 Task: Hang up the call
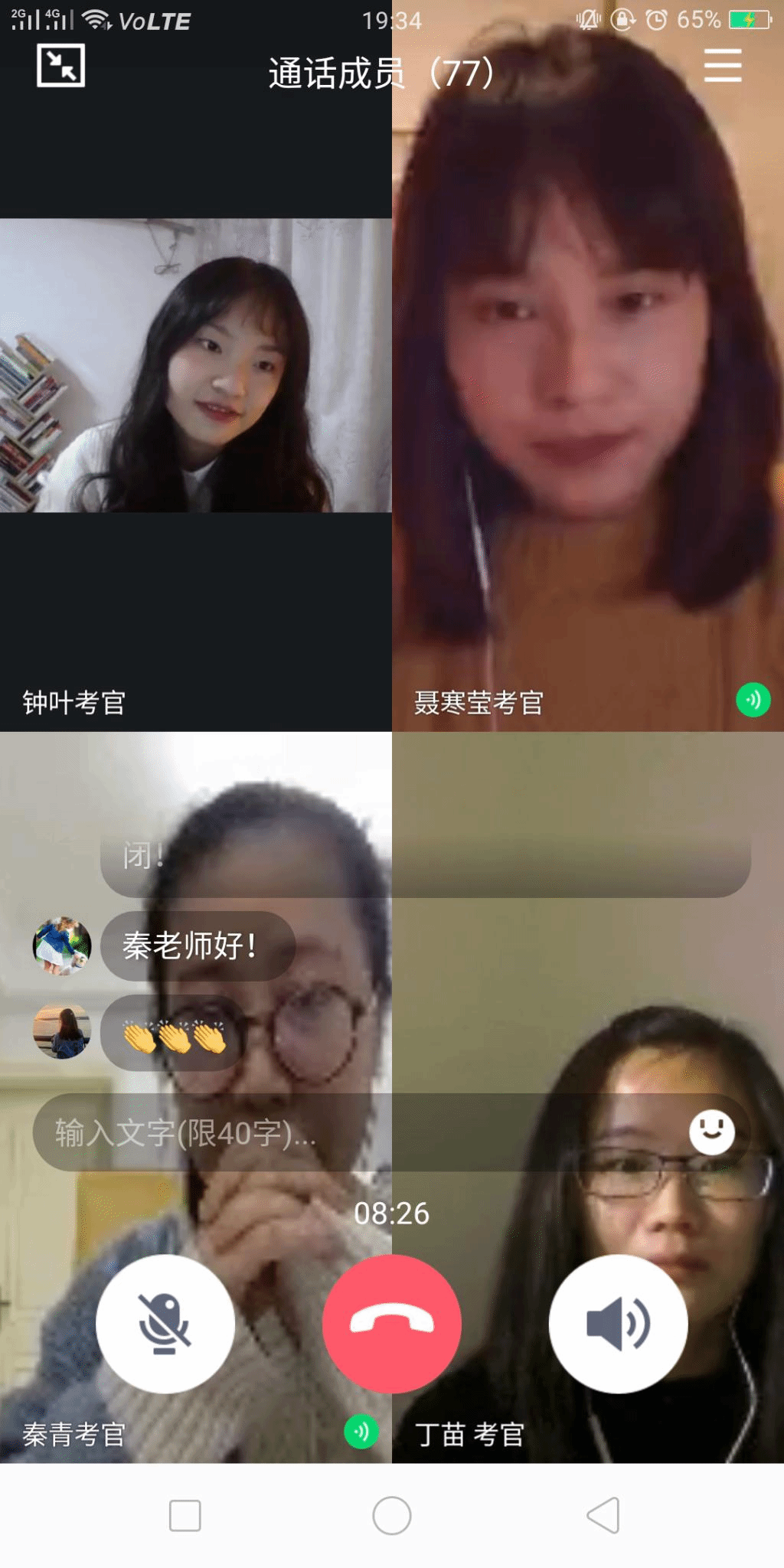pos(391,1324)
